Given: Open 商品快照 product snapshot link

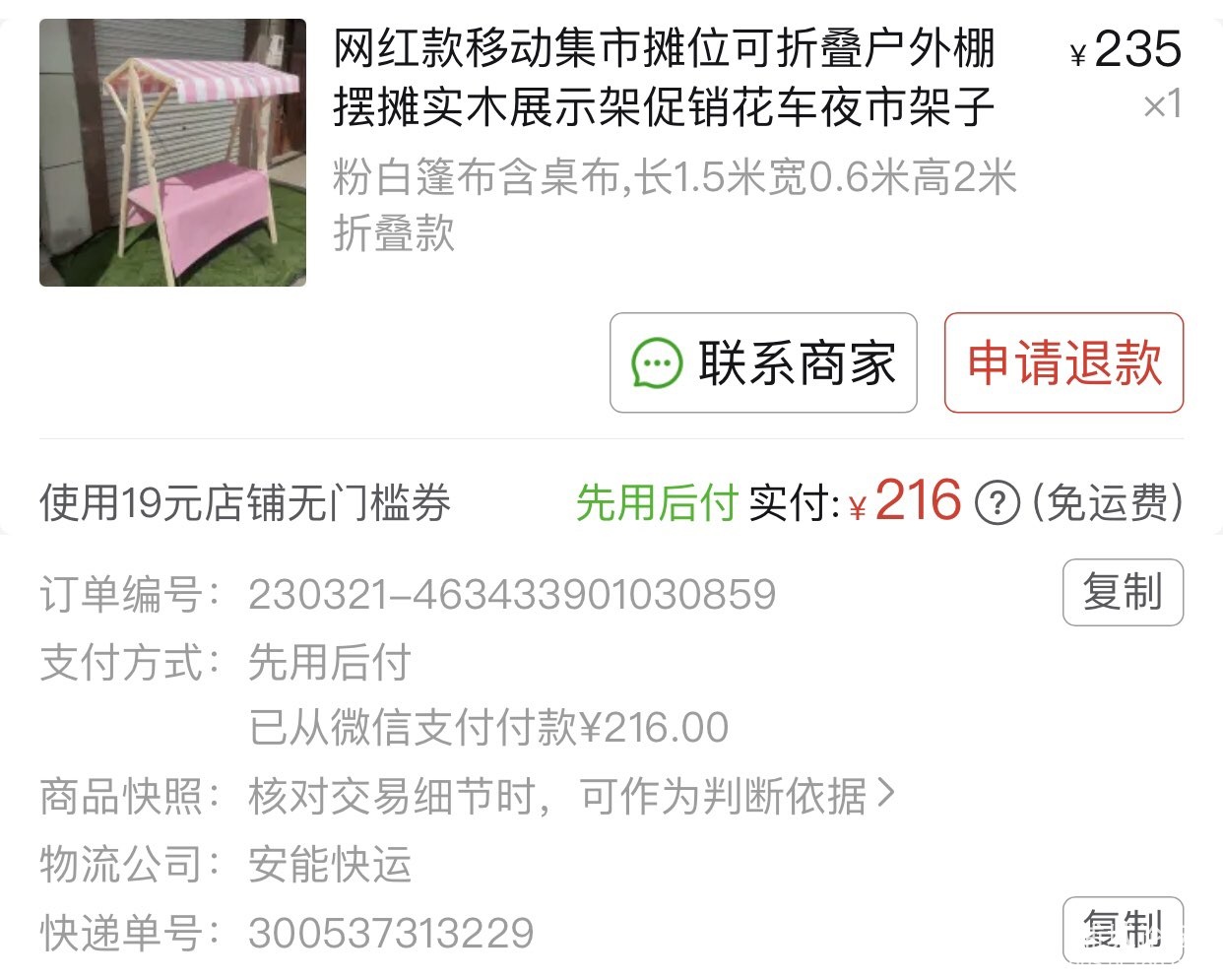Looking at the screenshot, I should pos(571,796).
